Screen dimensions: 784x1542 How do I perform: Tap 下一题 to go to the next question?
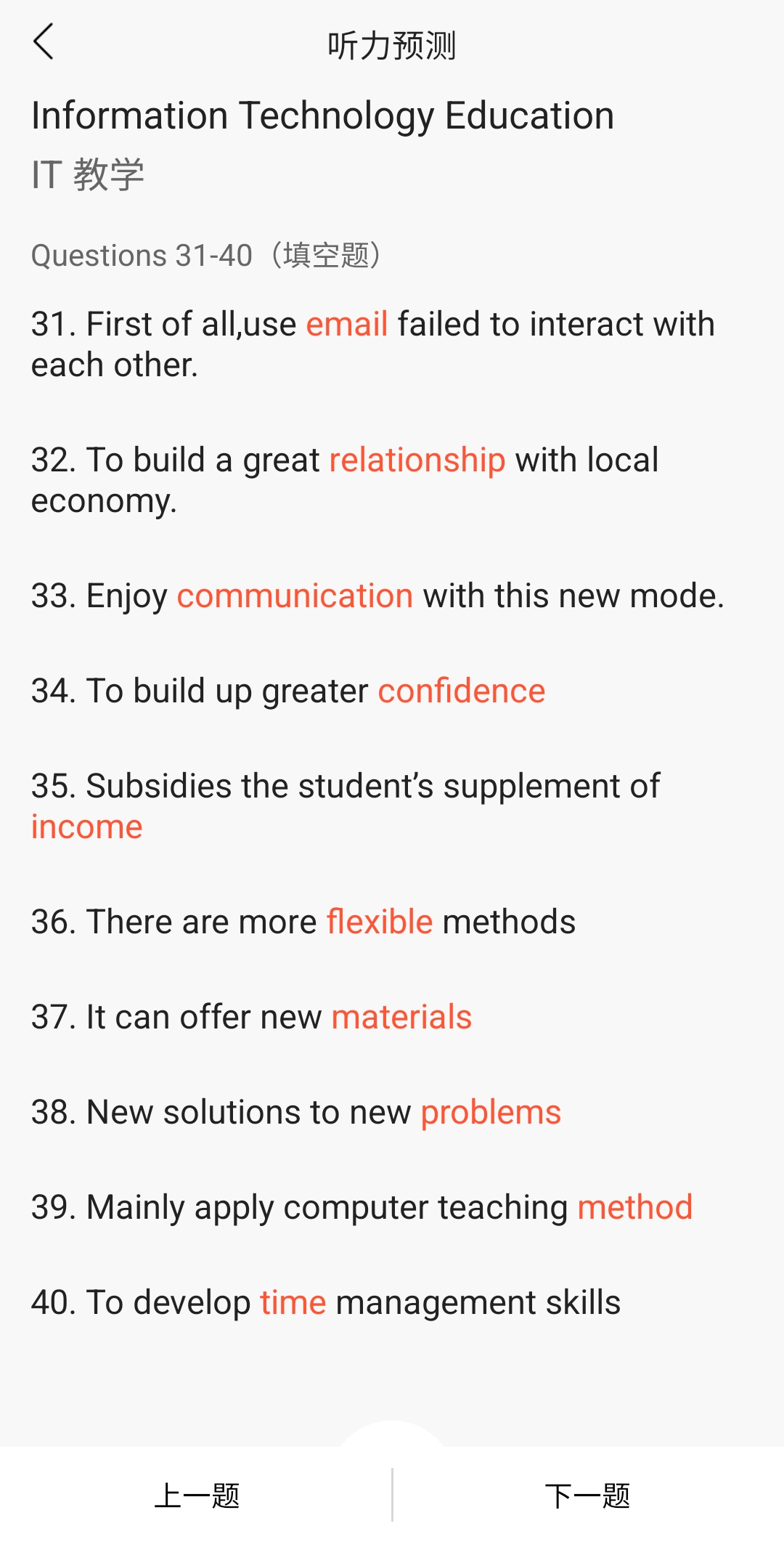[588, 1496]
